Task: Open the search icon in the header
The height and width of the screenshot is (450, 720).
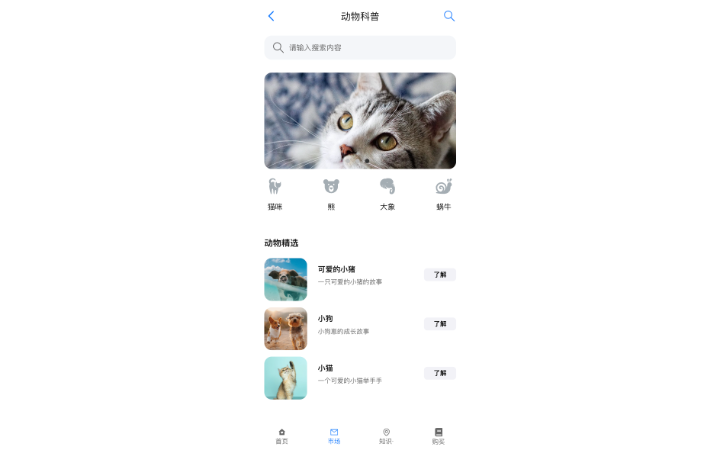Action: [449, 16]
